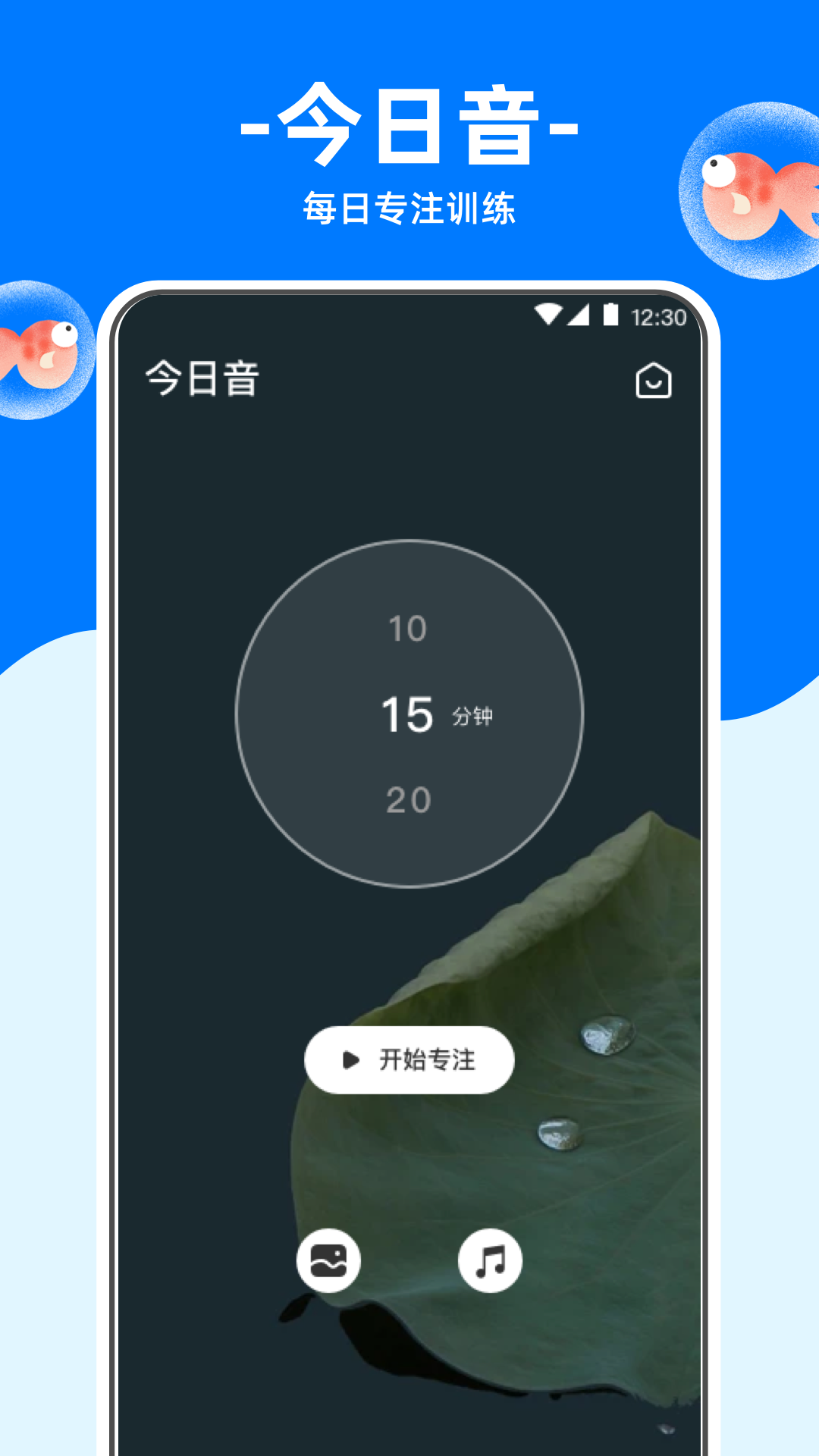Select 10 minutes in the timer wheel
The width and height of the screenshot is (819, 1456).
(407, 629)
